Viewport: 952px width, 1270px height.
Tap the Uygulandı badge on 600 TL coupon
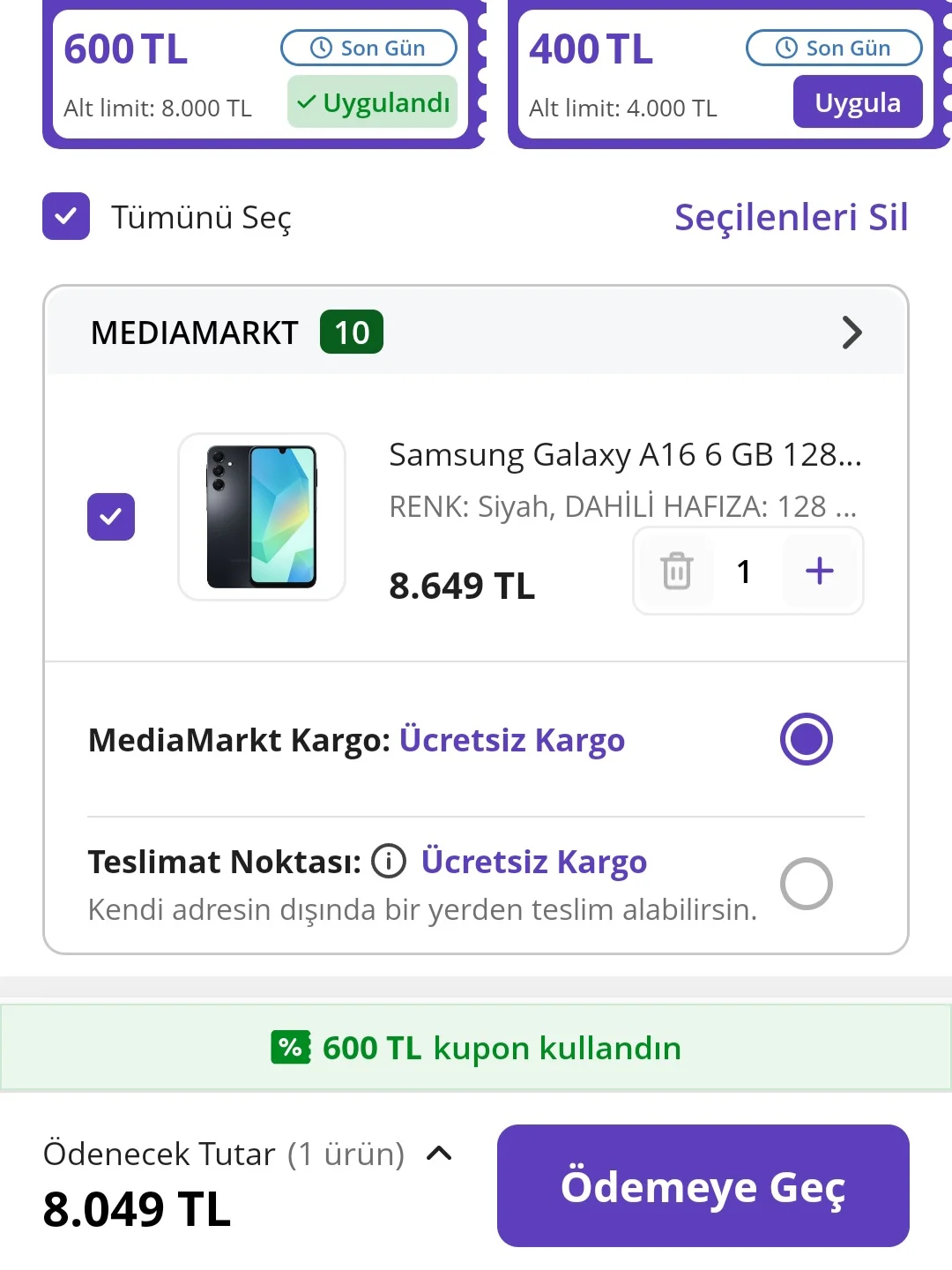click(x=372, y=102)
